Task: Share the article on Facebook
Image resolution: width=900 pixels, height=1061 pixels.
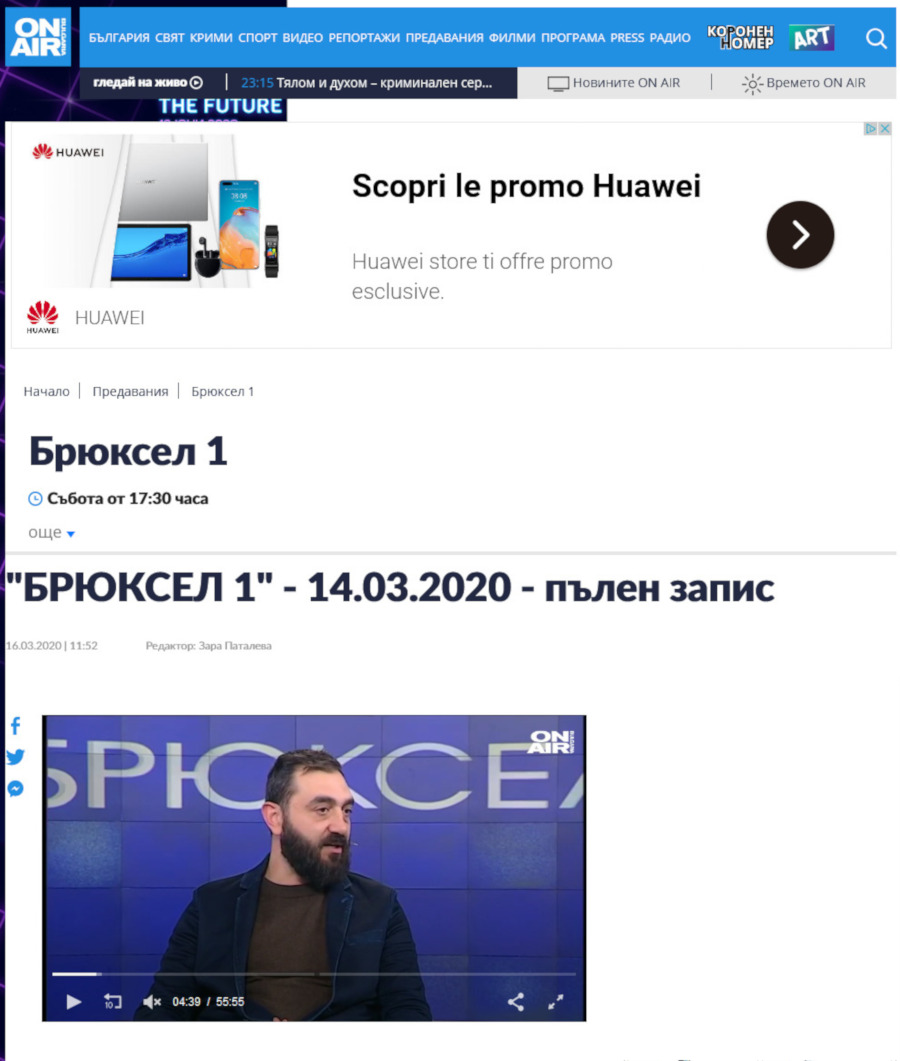Action: coord(15,726)
